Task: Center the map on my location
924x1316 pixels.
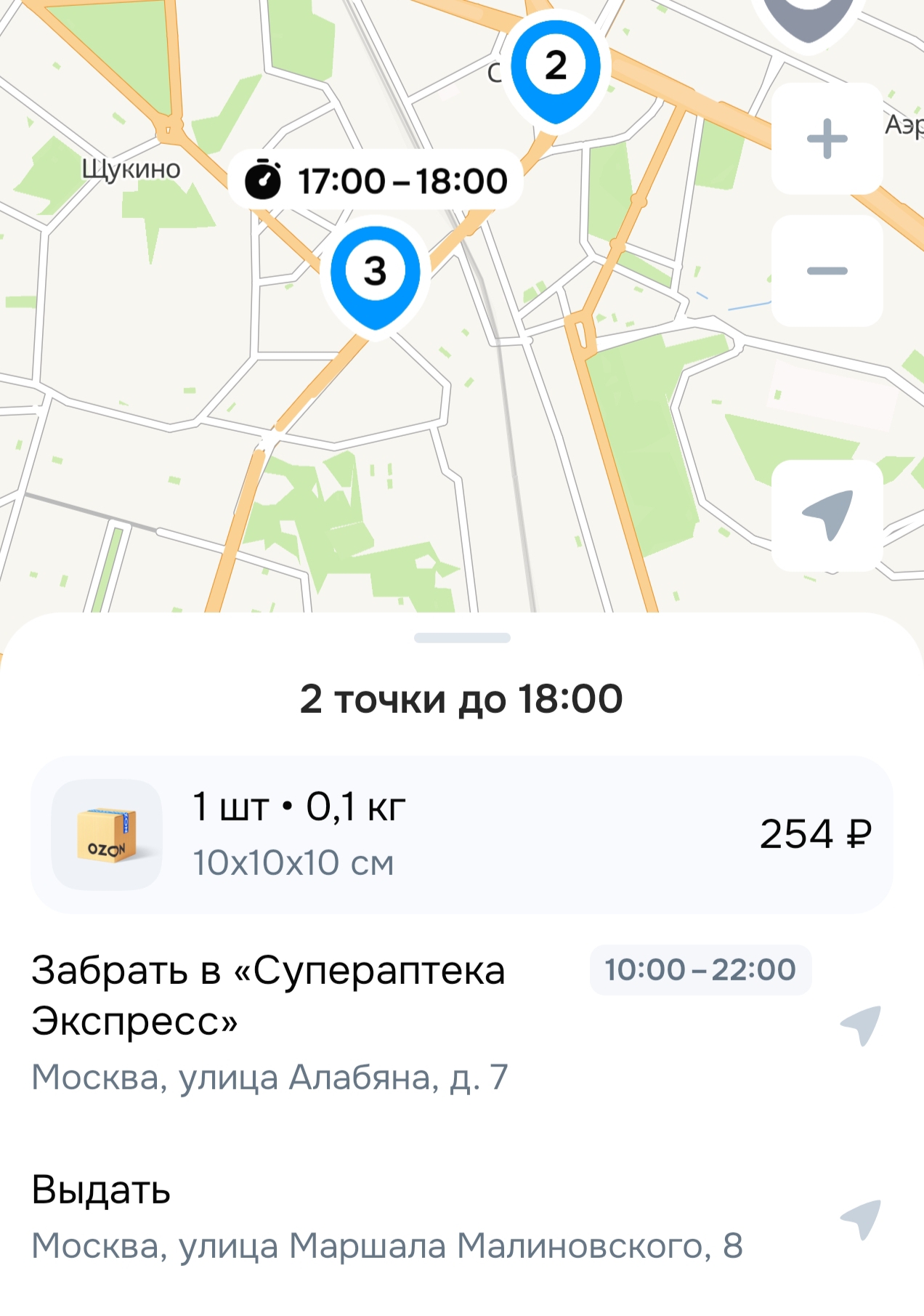Action: [827, 514]
